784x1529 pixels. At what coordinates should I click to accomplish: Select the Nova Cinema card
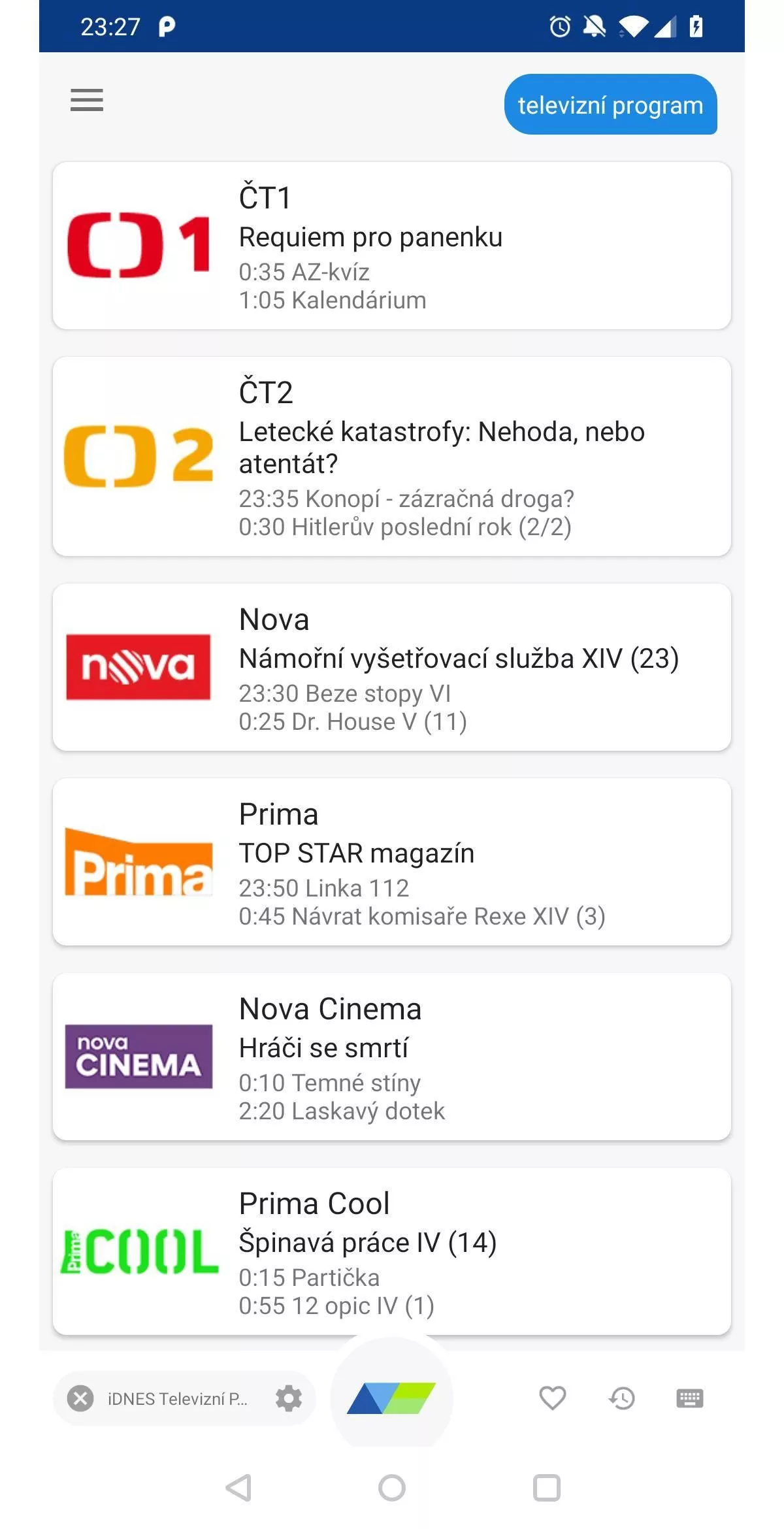coord(392,1057)
